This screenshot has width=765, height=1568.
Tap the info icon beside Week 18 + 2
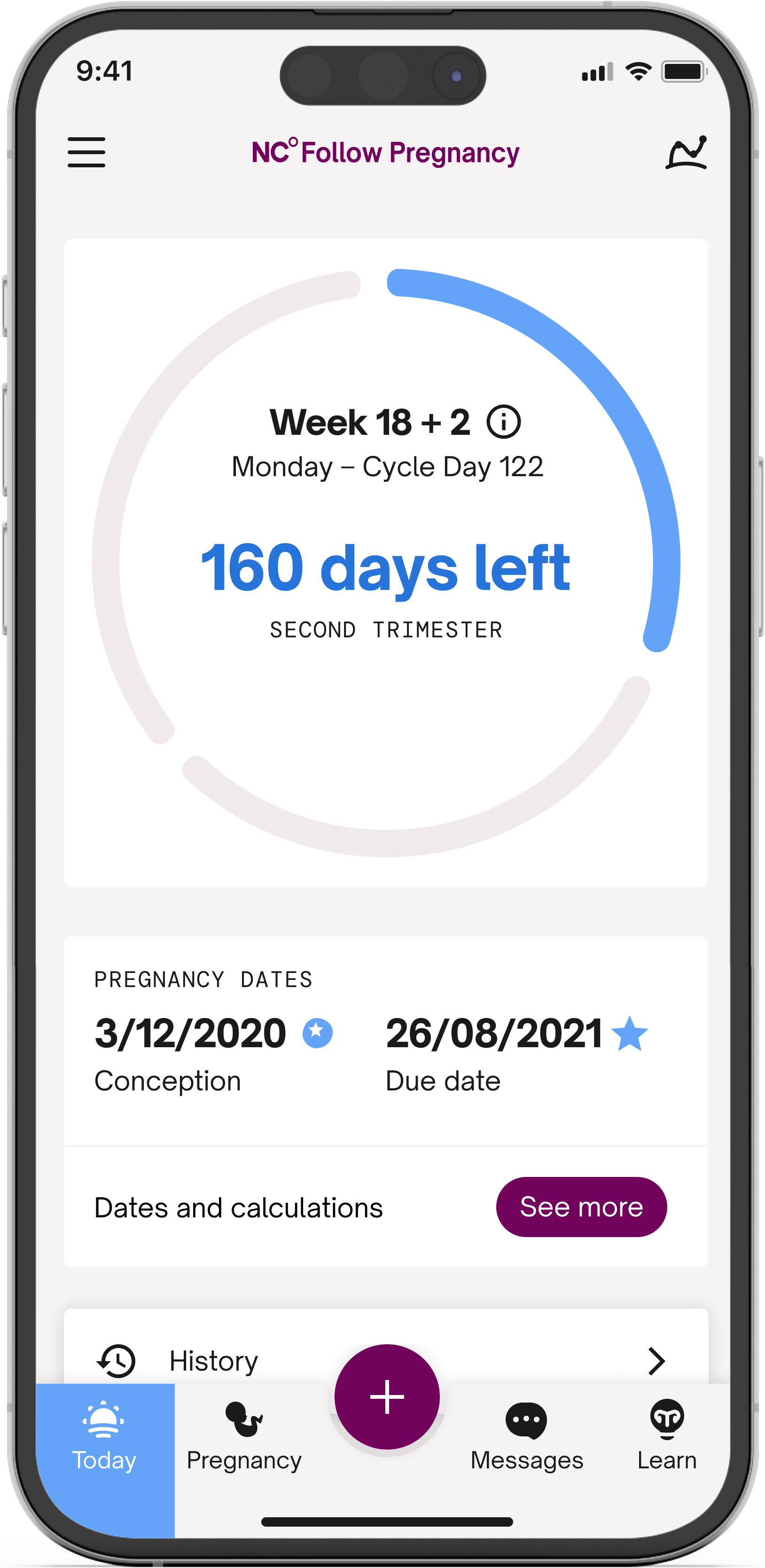[503, 422]
